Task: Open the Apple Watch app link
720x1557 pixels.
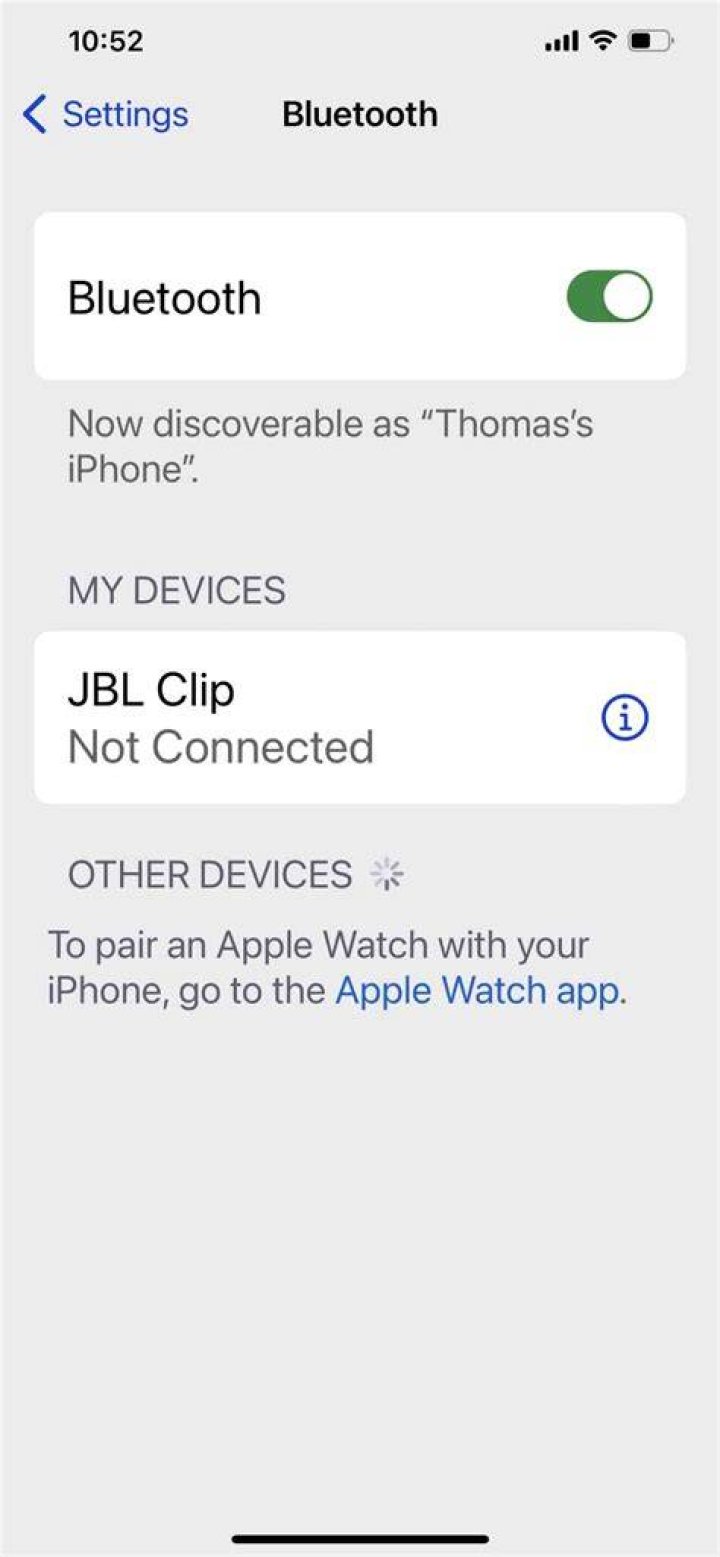Action: point(477,991)
